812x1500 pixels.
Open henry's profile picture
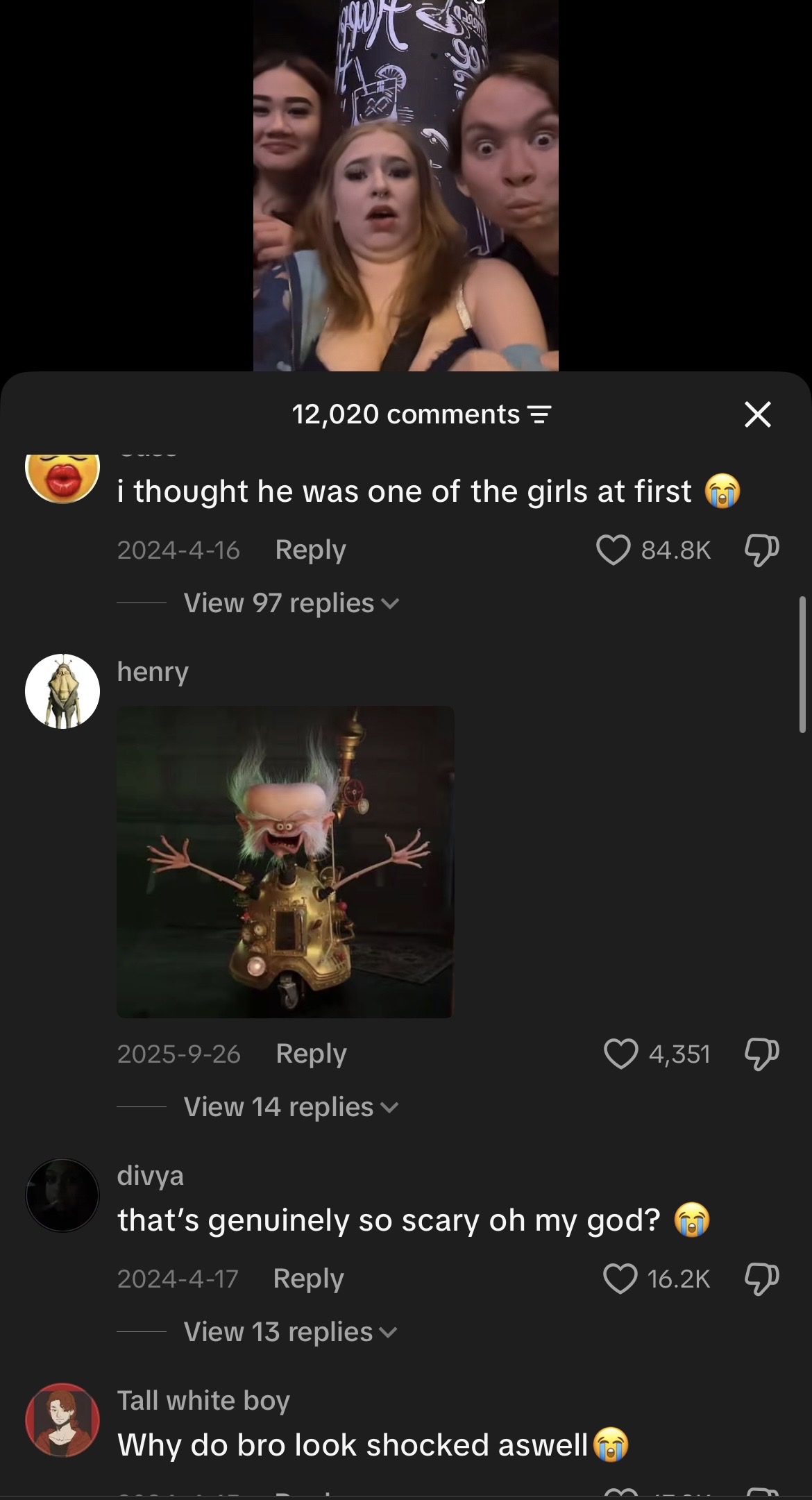coord(62,691)
